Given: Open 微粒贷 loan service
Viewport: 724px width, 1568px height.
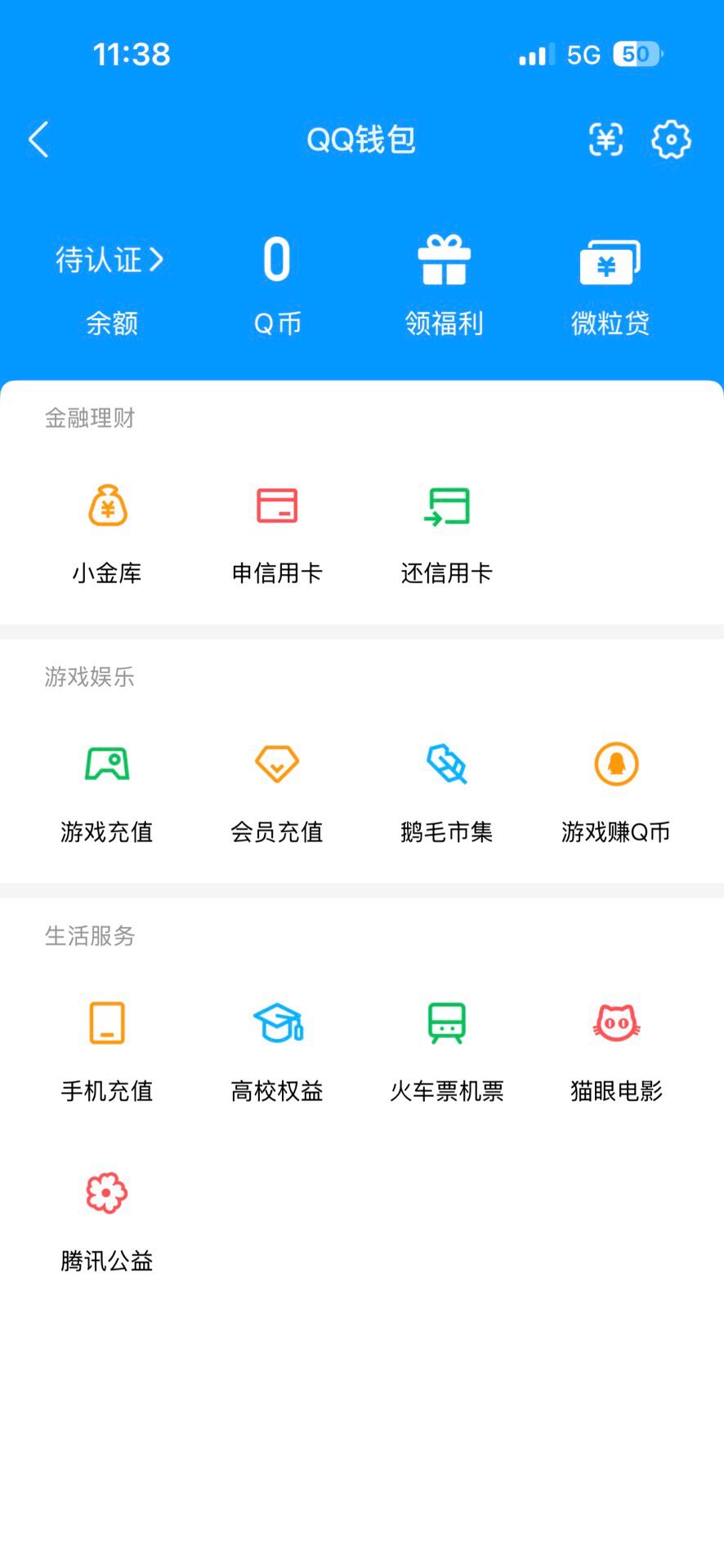Looking at the screenshot, I should [610, 286].
